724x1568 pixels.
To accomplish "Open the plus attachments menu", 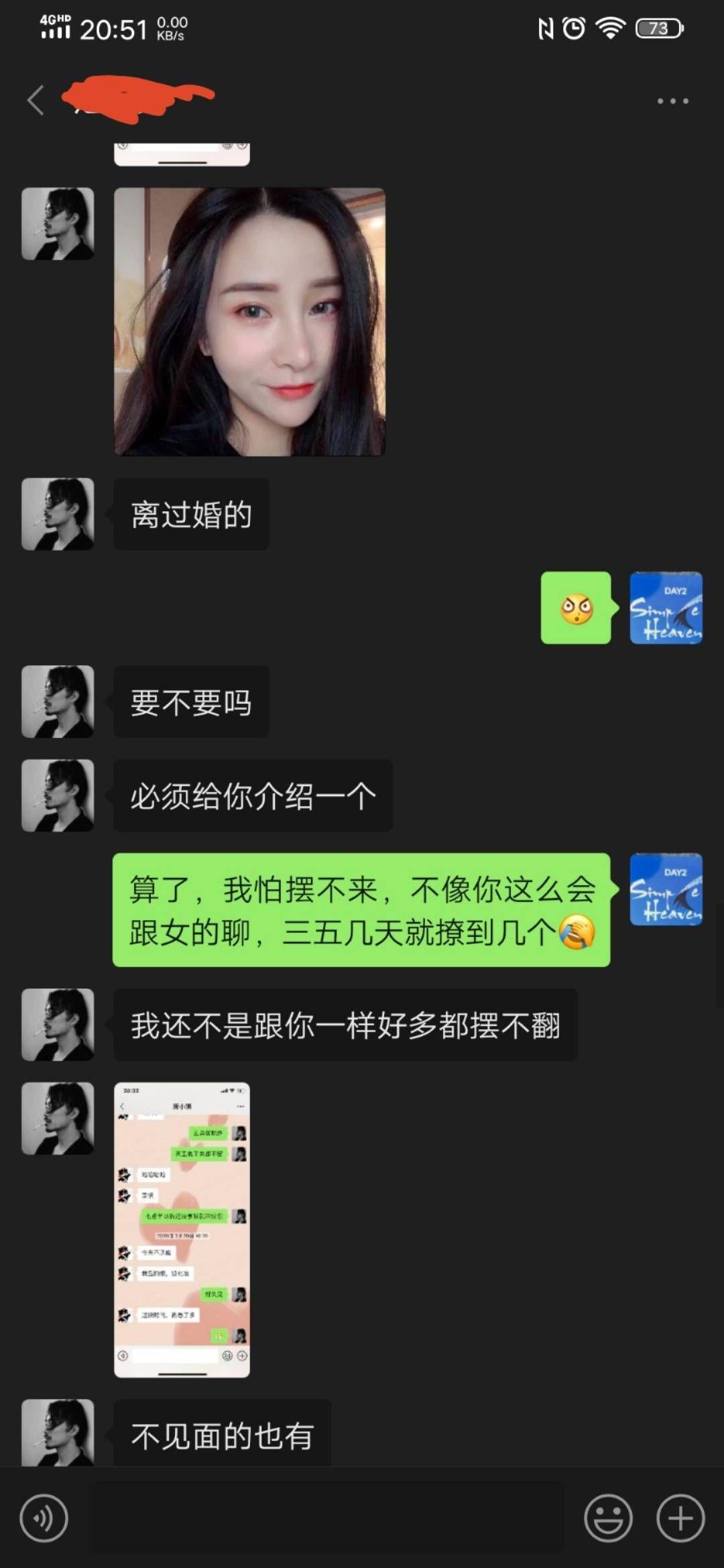I will [680, 1518].
